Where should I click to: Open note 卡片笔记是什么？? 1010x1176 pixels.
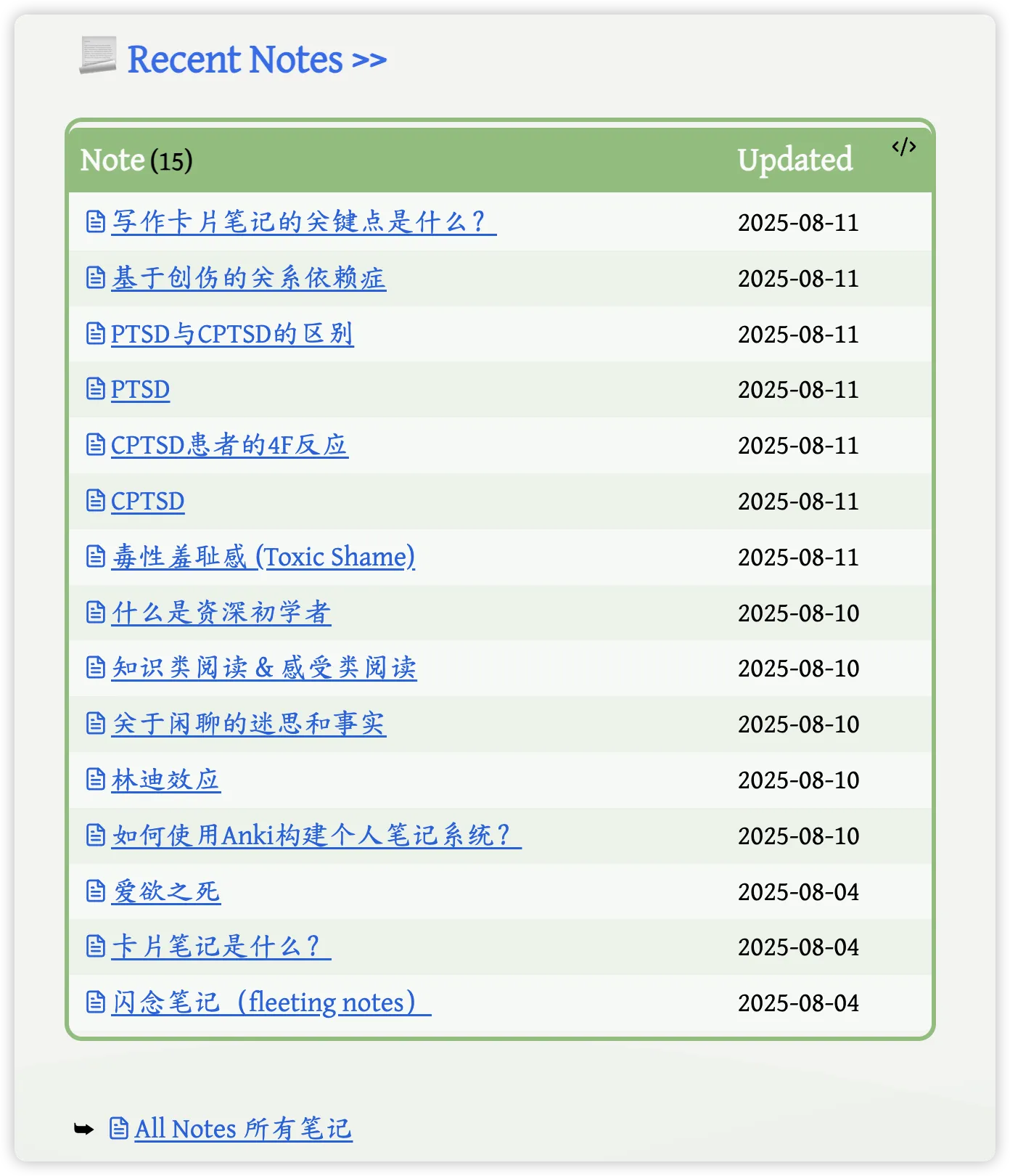coord(221,947)
